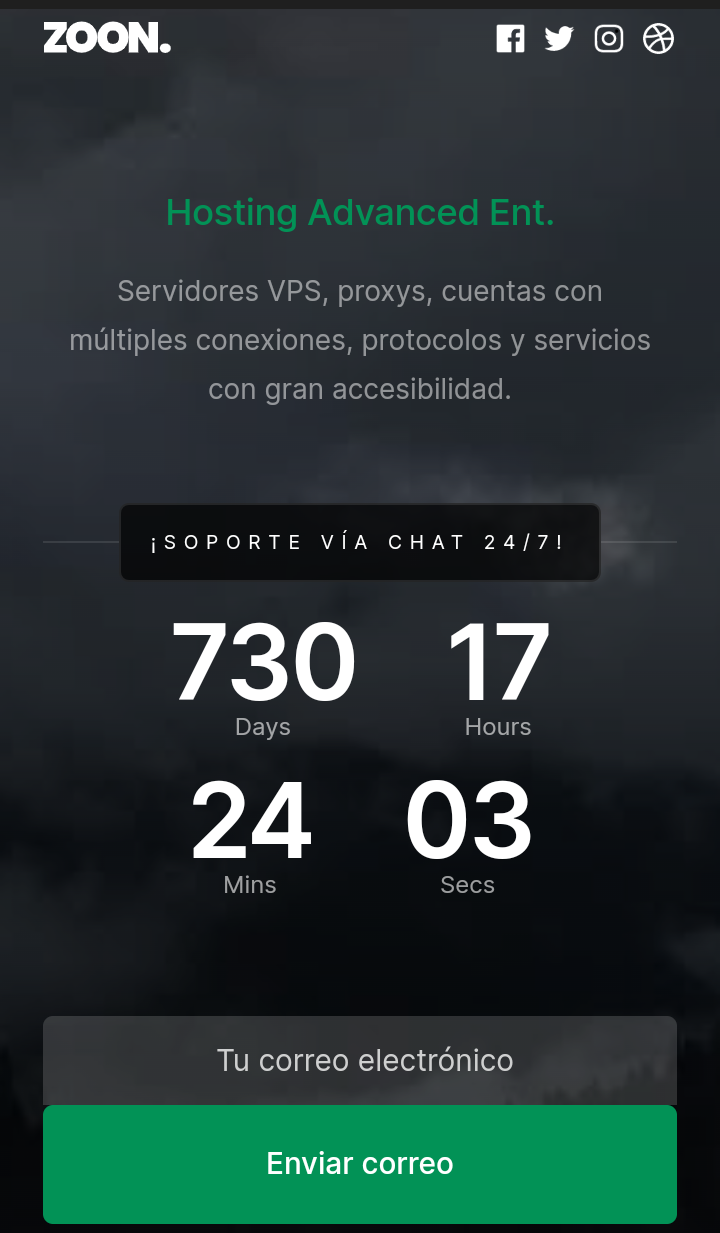Visit the Instagram icon link
This screenshot has width=720, height=1233.
(x=609, y=39)
